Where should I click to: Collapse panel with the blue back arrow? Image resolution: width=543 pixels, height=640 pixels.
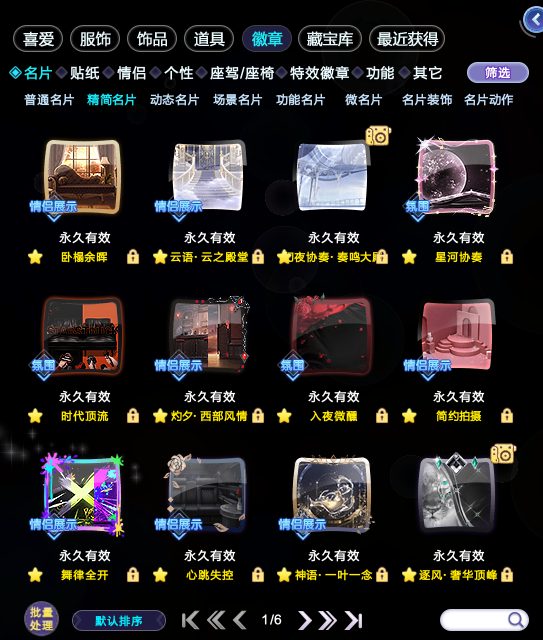(x=534, y=19)
